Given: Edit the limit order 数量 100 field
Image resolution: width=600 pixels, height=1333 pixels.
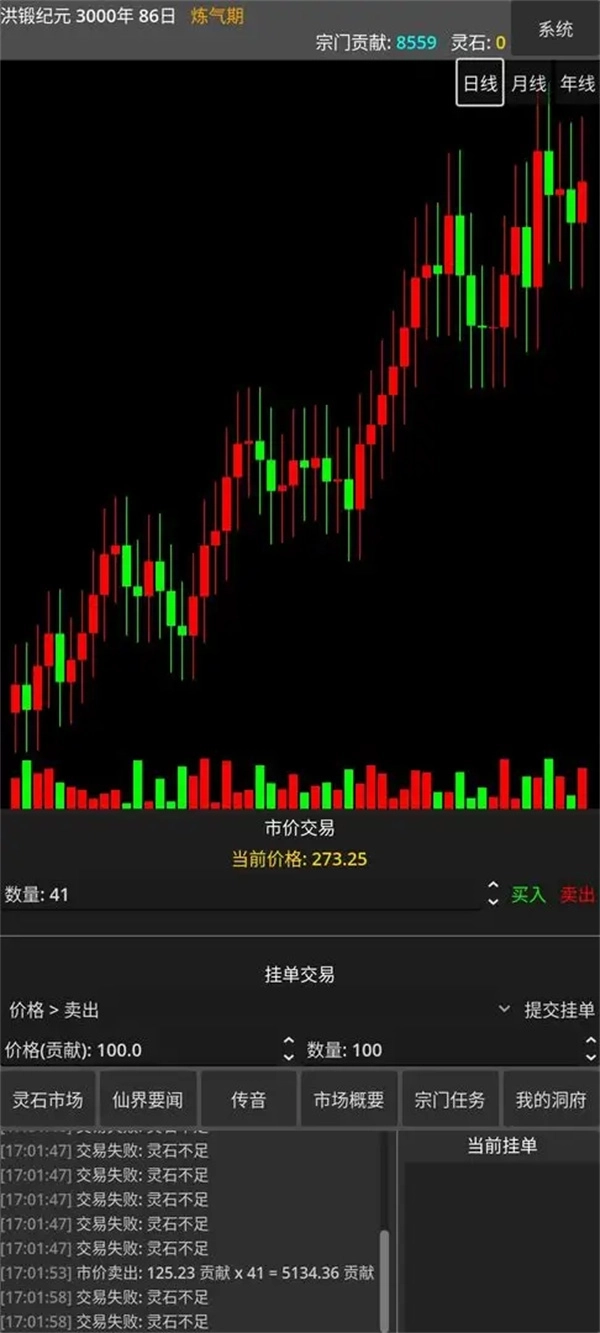Looking at the screenshot, I should tap(440, 1050).
